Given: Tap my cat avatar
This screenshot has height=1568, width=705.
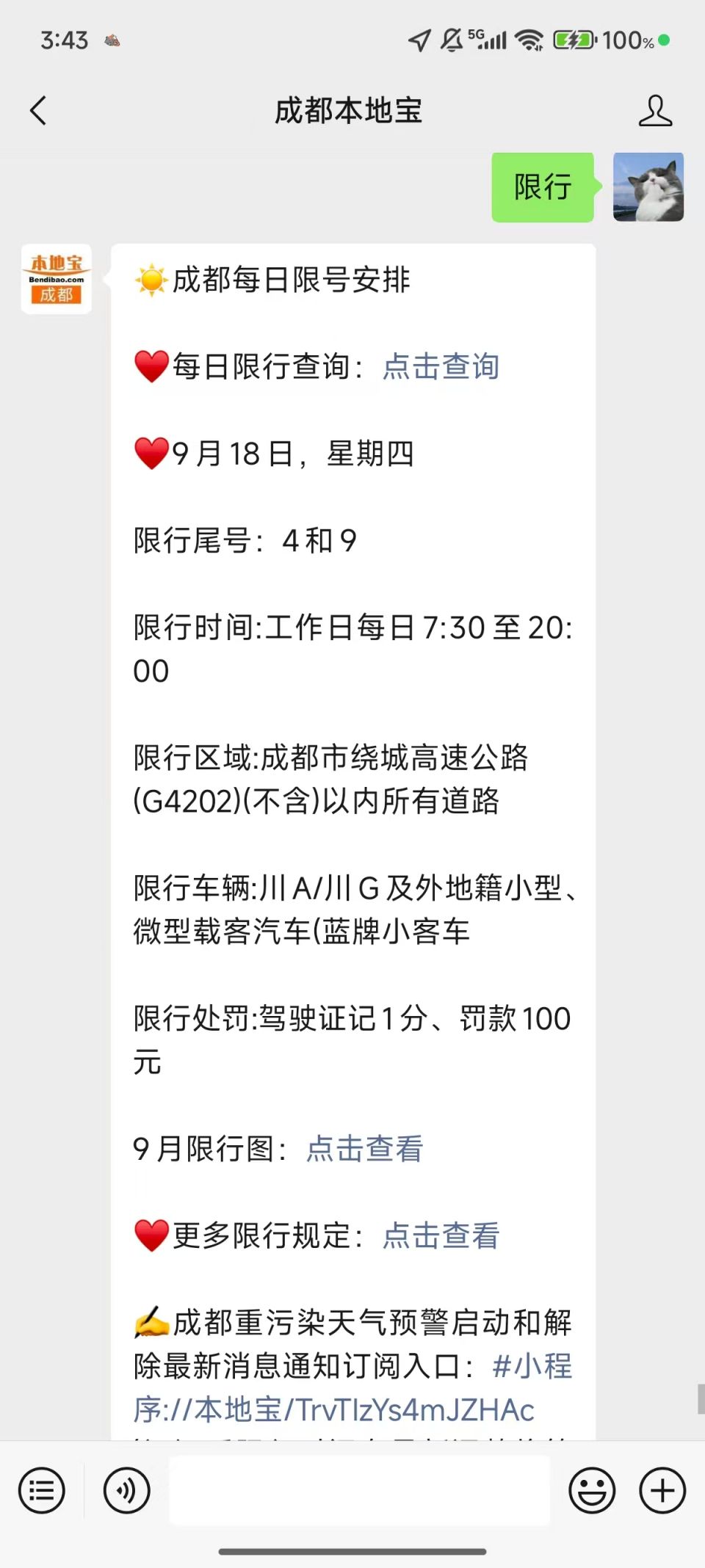Looking at the screenshot, I should point(648,187).
